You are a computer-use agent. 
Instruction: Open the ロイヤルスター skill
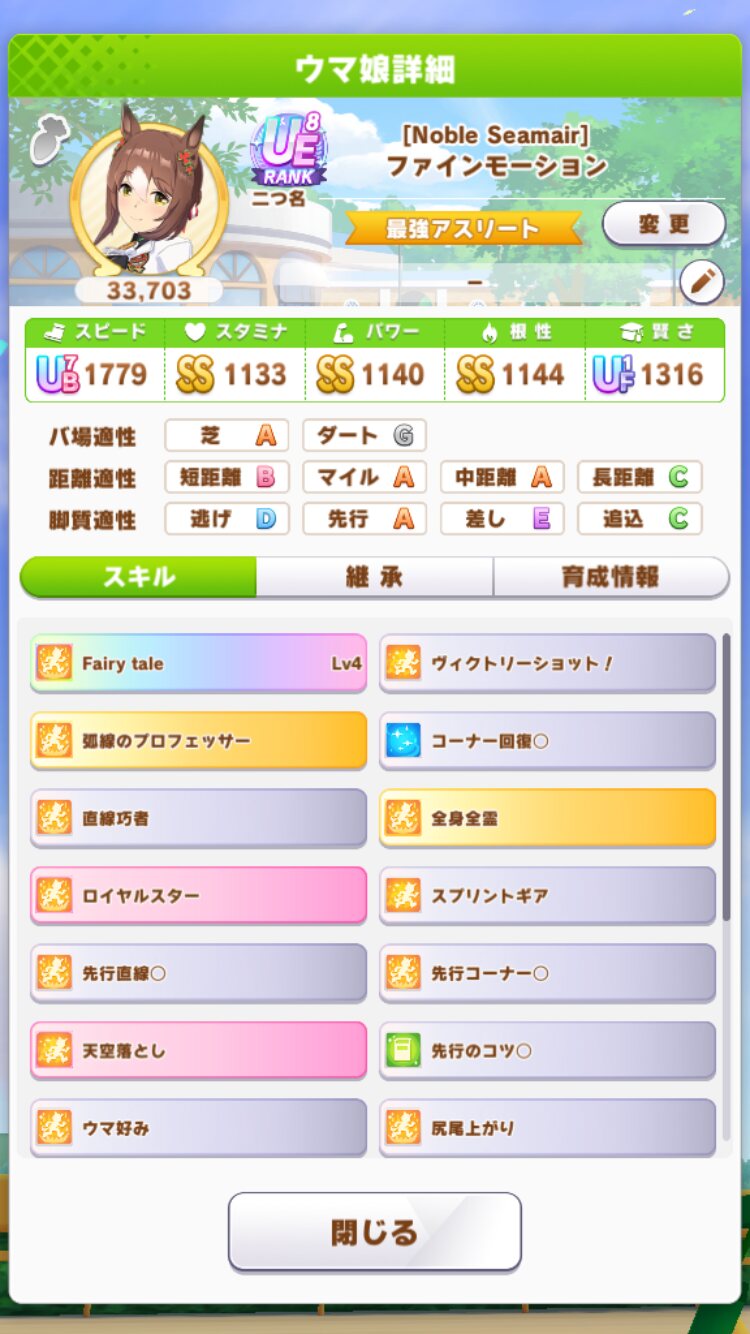point(198,895)
